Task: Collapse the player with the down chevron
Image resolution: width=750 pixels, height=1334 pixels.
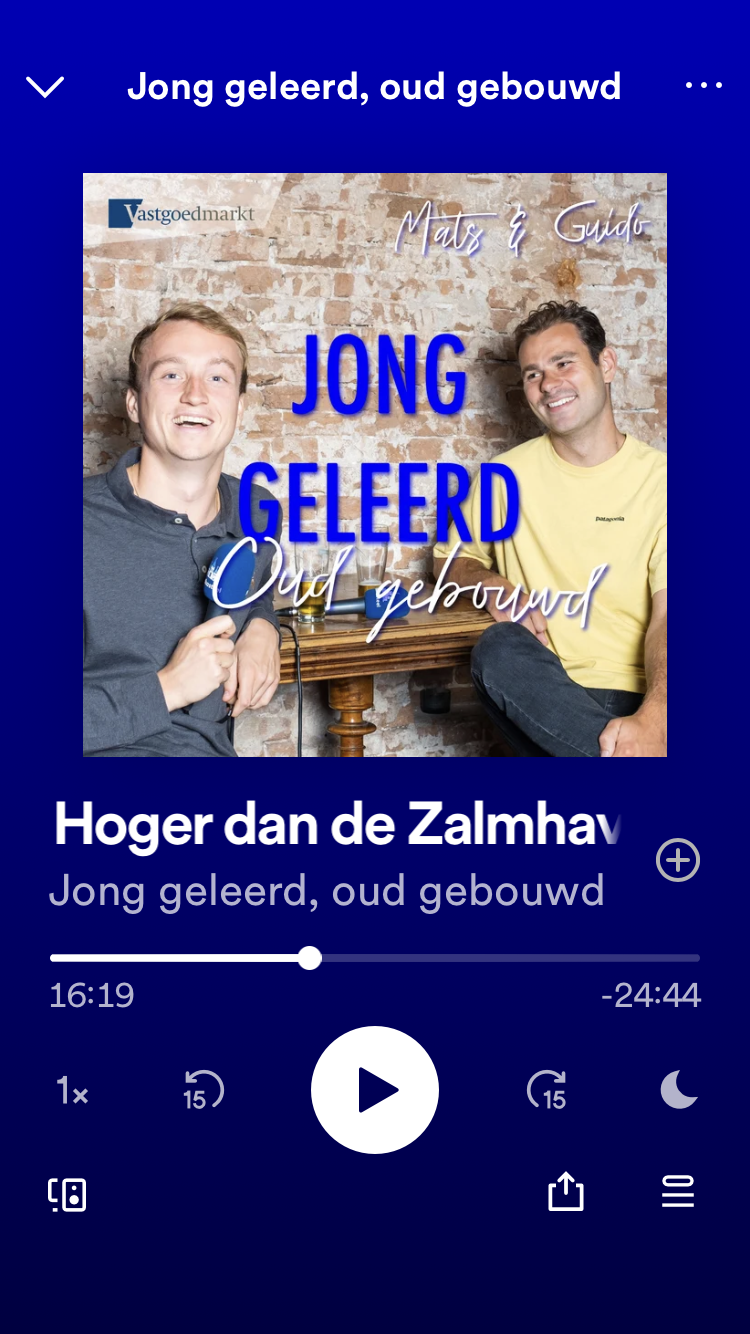Action: point(45,87)
